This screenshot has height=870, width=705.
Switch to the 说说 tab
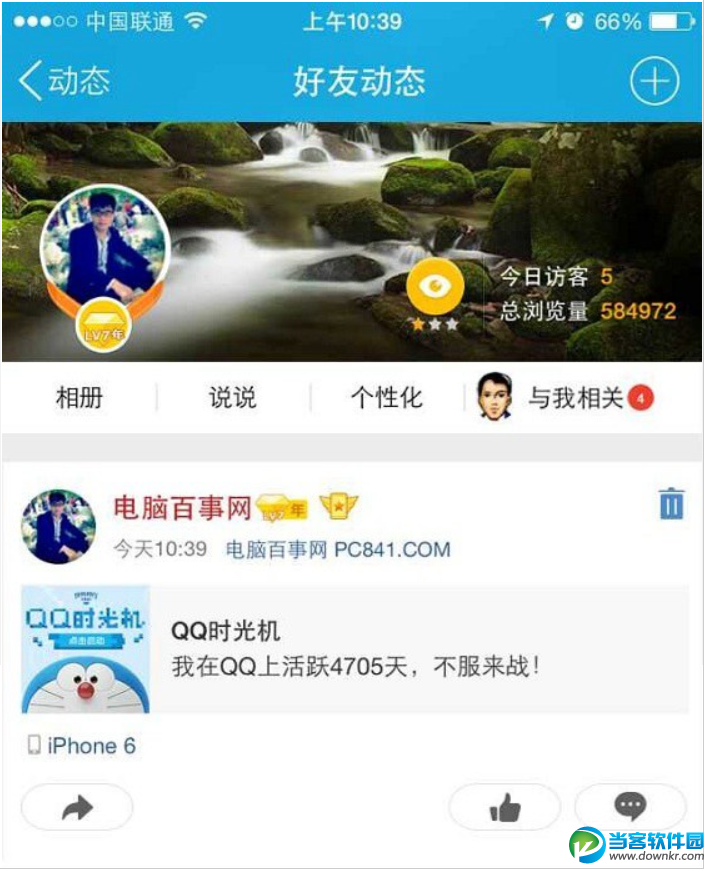click(x=232, y=398)
